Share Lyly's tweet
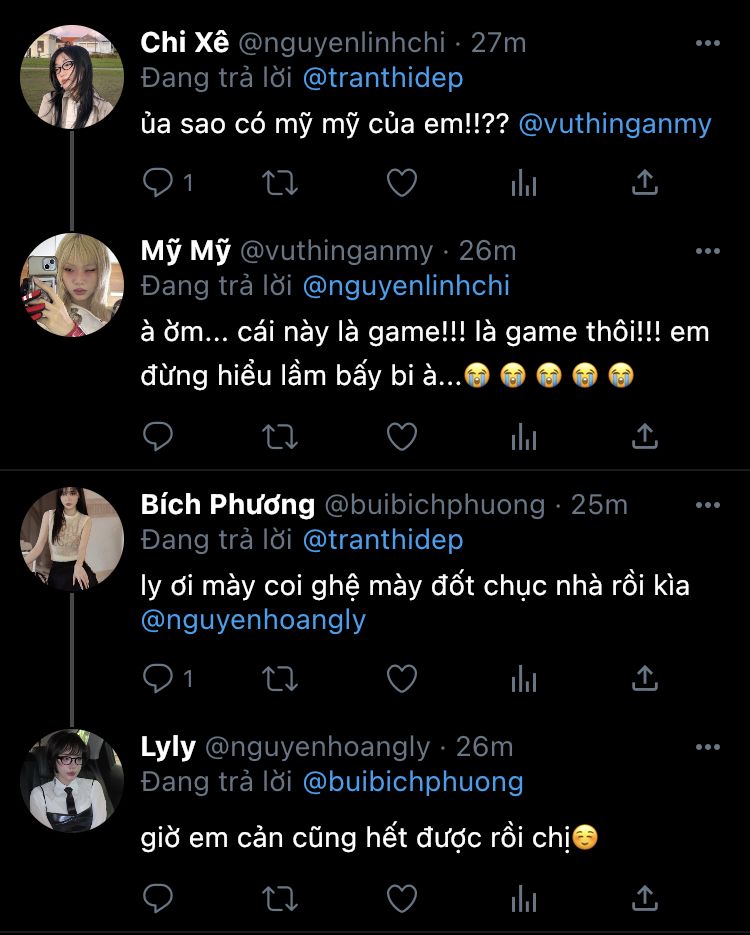750x935 pixels. (x=644, y=898)
